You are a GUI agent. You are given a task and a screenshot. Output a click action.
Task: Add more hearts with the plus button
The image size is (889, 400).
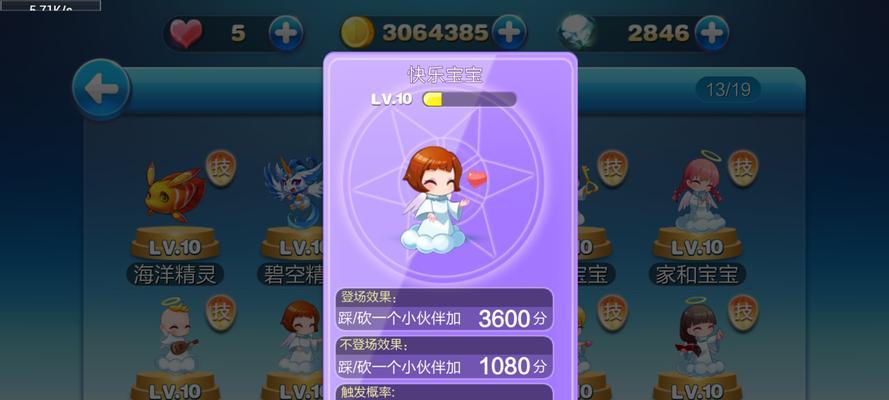[286, 33]
